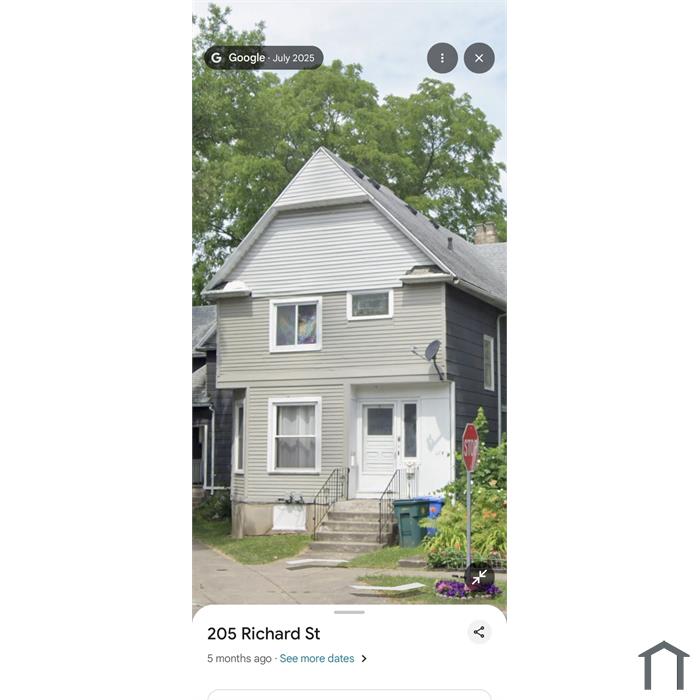Share 205 Richard St location

click(x=479, y=632)
